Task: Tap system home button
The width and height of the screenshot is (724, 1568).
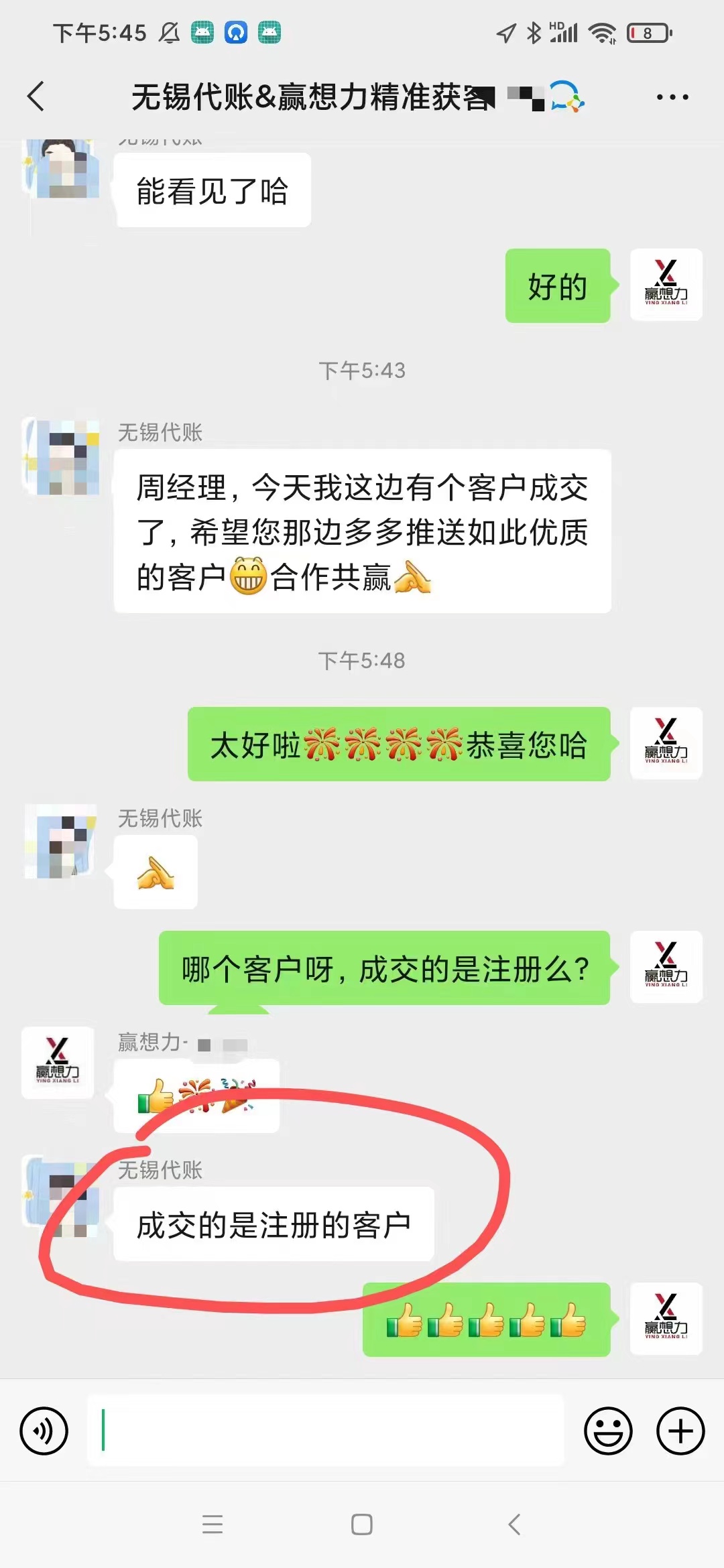Action: point(362,1524)
